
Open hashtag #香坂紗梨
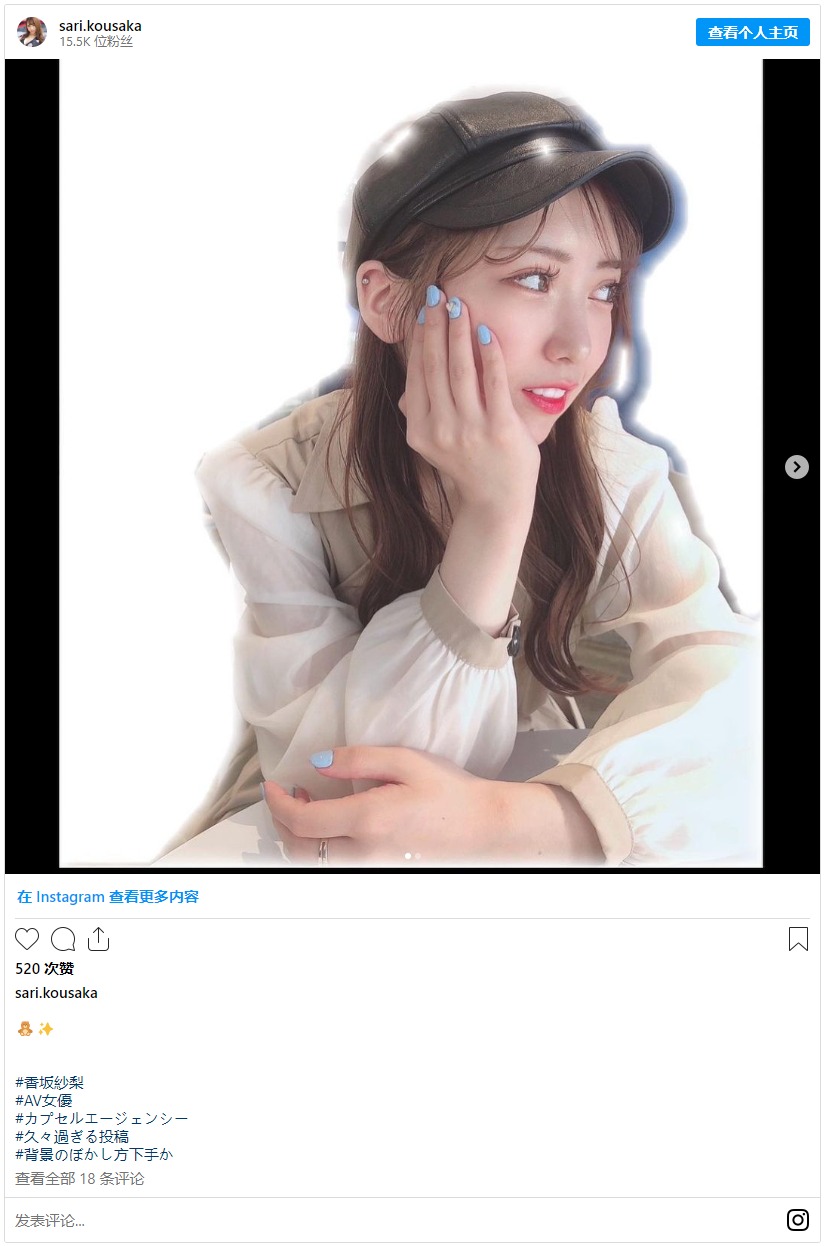tap(50, 1083)
